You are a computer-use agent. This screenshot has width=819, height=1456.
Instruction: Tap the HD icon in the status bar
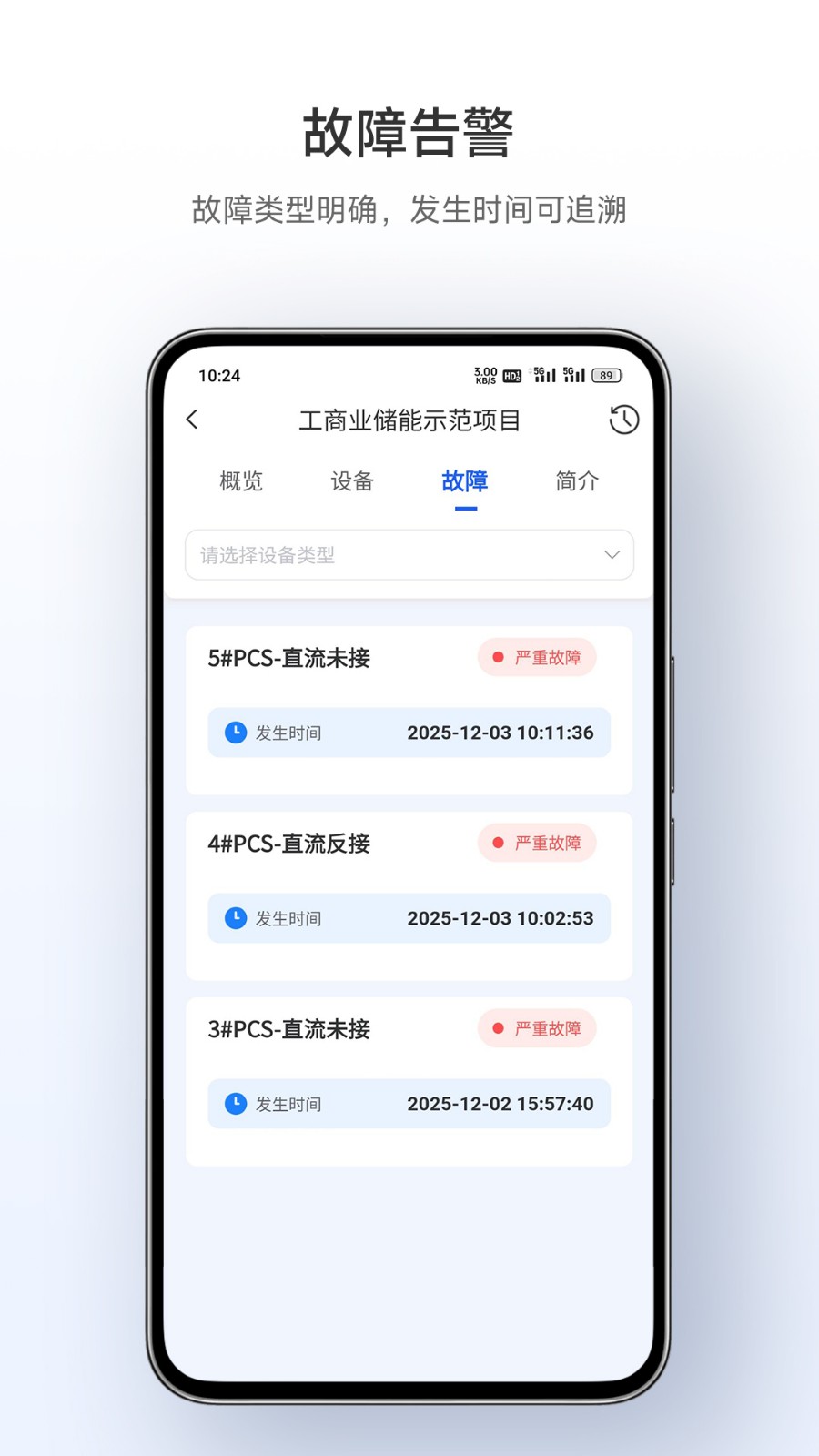point(512,374)
